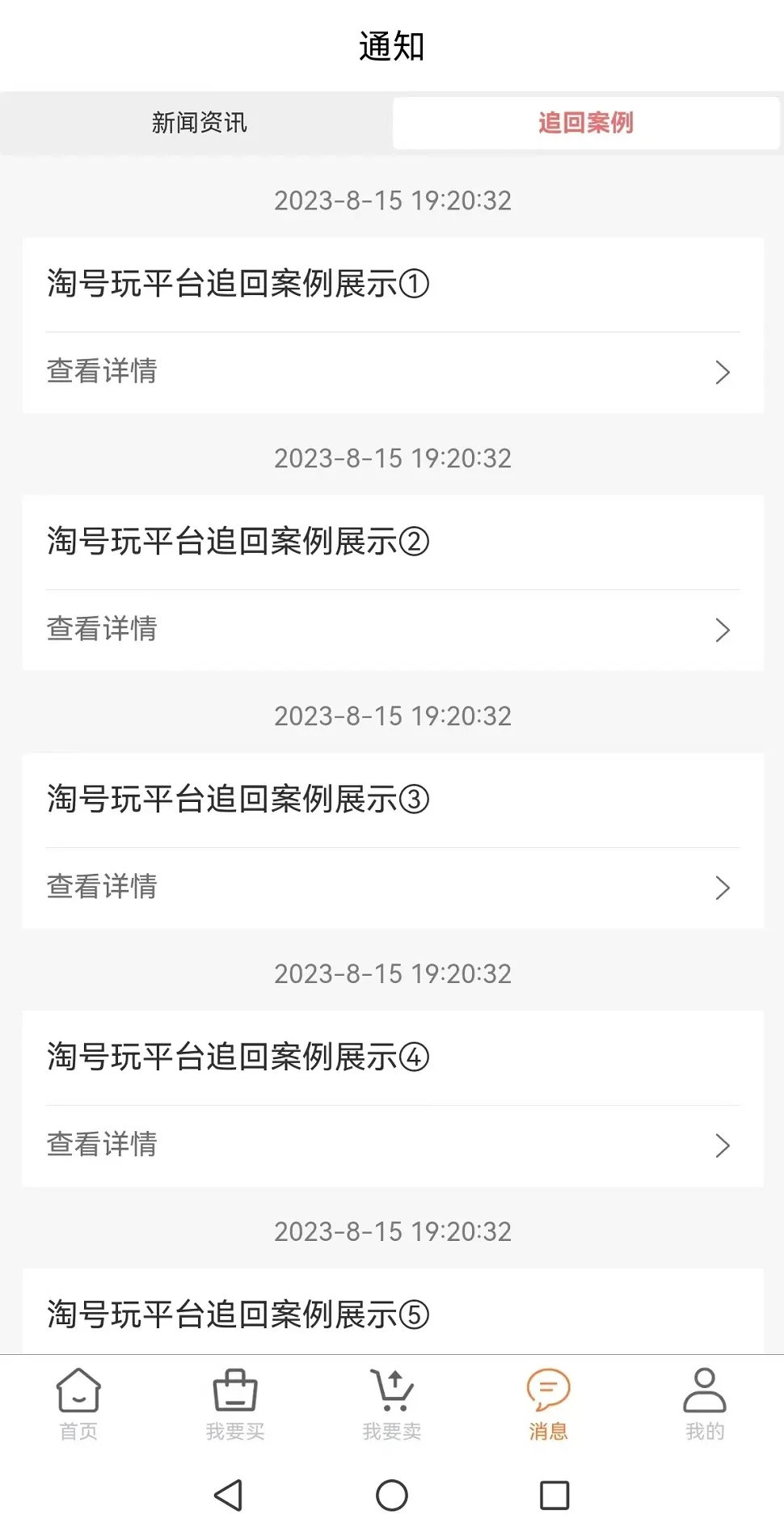Open 查看详情 under 追回案例展示③
Screen dimensions: 784x1536
point(392,888)
